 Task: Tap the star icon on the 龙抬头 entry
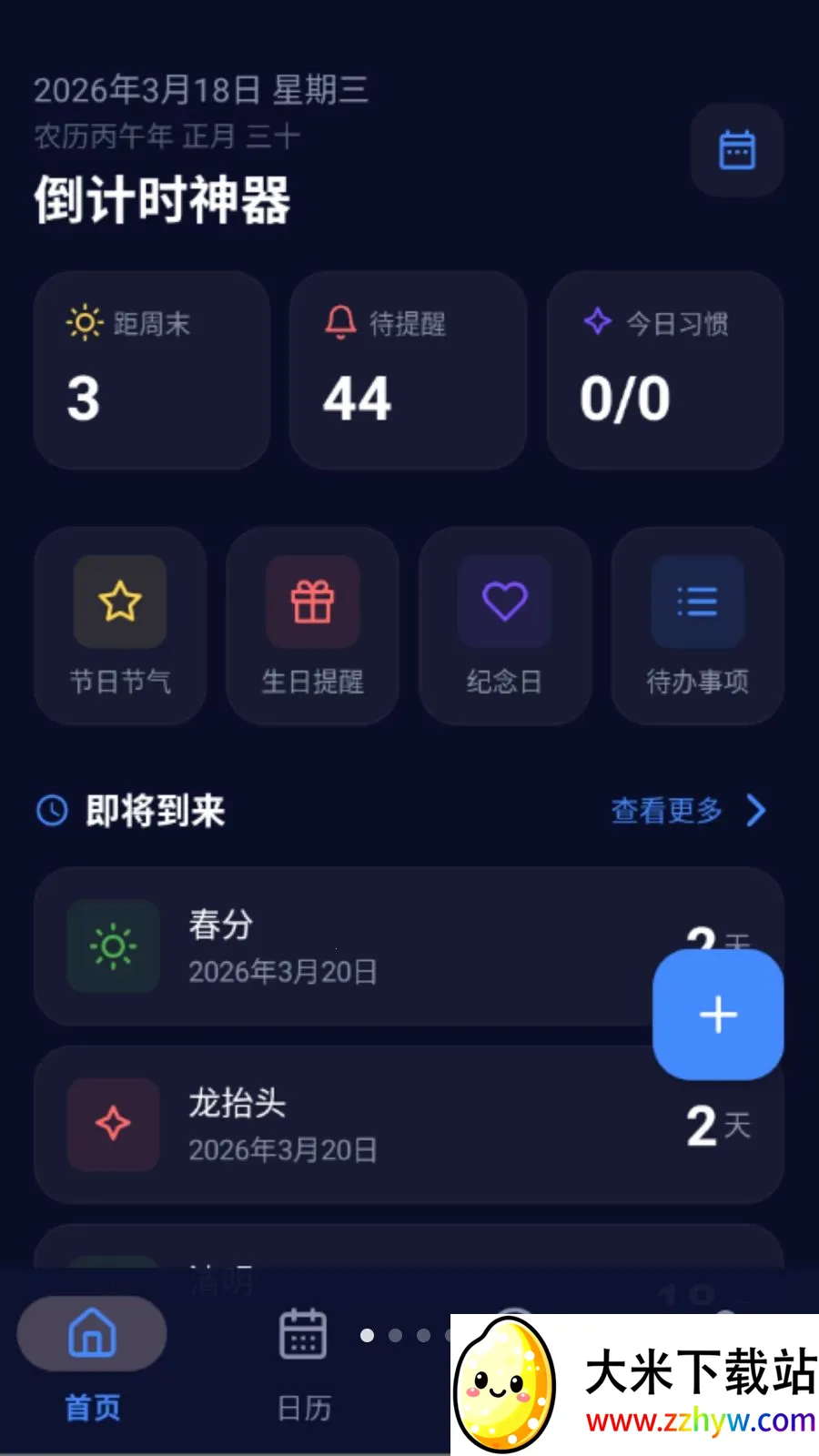pyautogui.click(x=113, y=1126)
